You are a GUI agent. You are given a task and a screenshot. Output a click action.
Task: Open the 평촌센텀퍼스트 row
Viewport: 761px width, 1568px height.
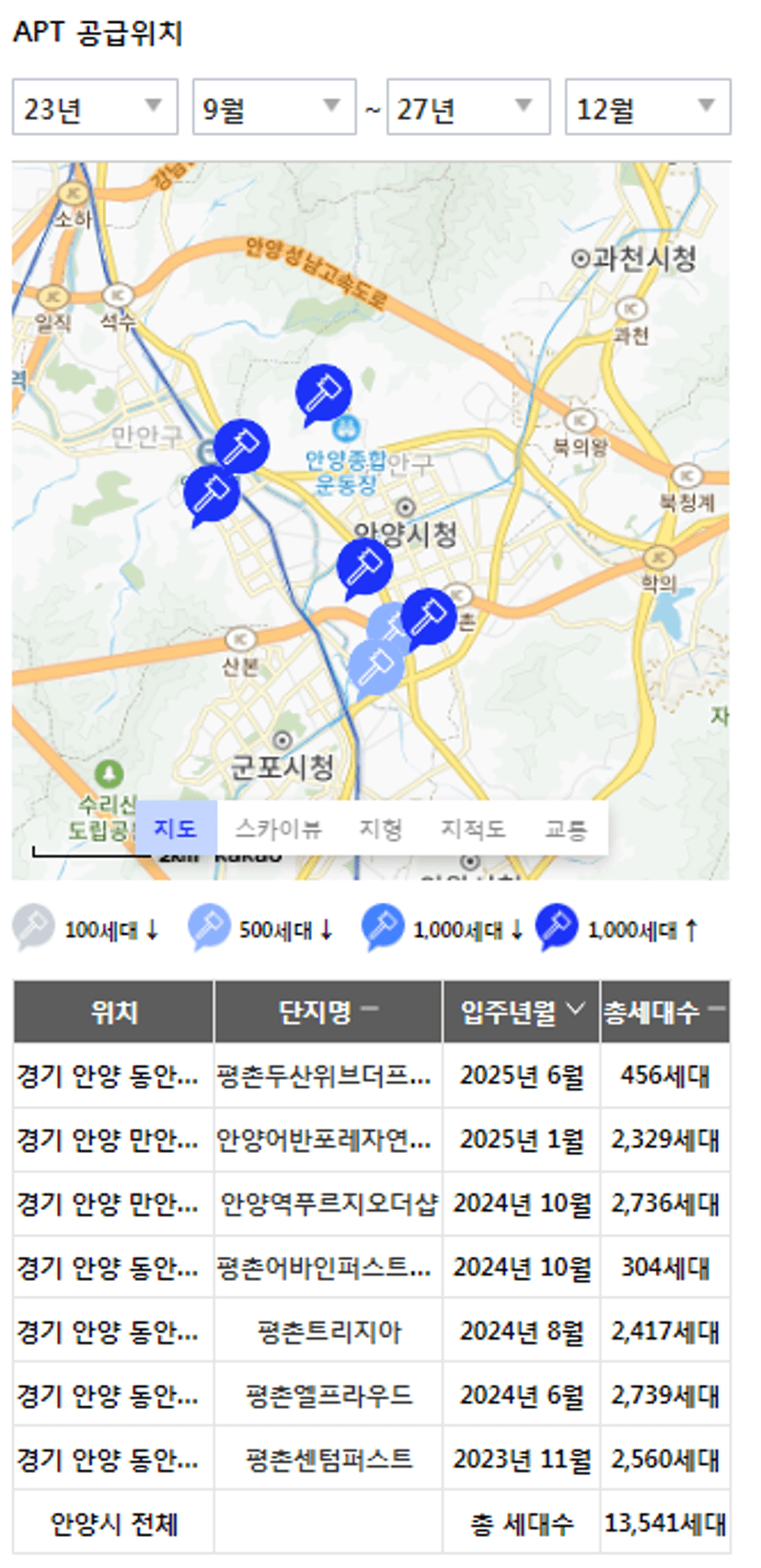[372, 1459]
